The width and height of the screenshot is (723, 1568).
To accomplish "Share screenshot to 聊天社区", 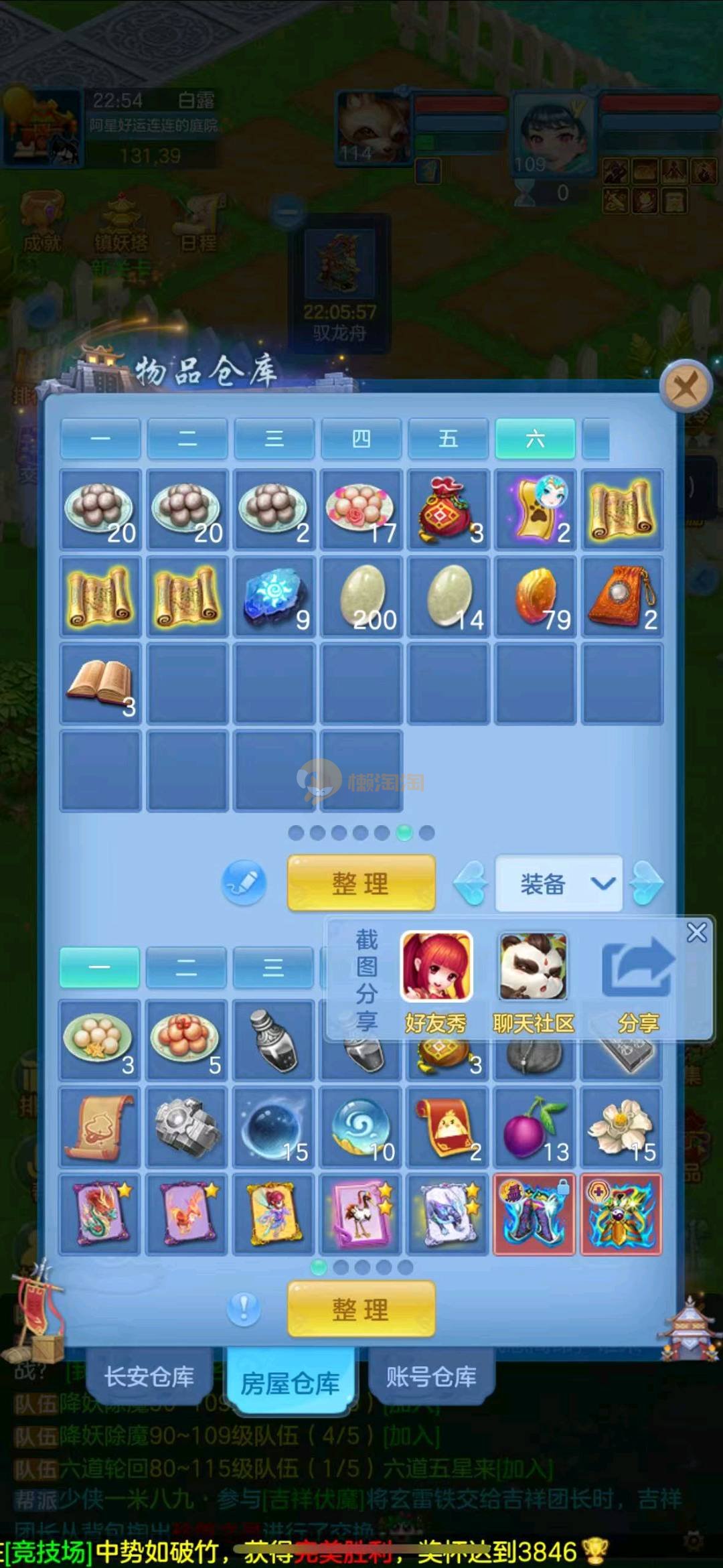I will [x=534, y=968].
